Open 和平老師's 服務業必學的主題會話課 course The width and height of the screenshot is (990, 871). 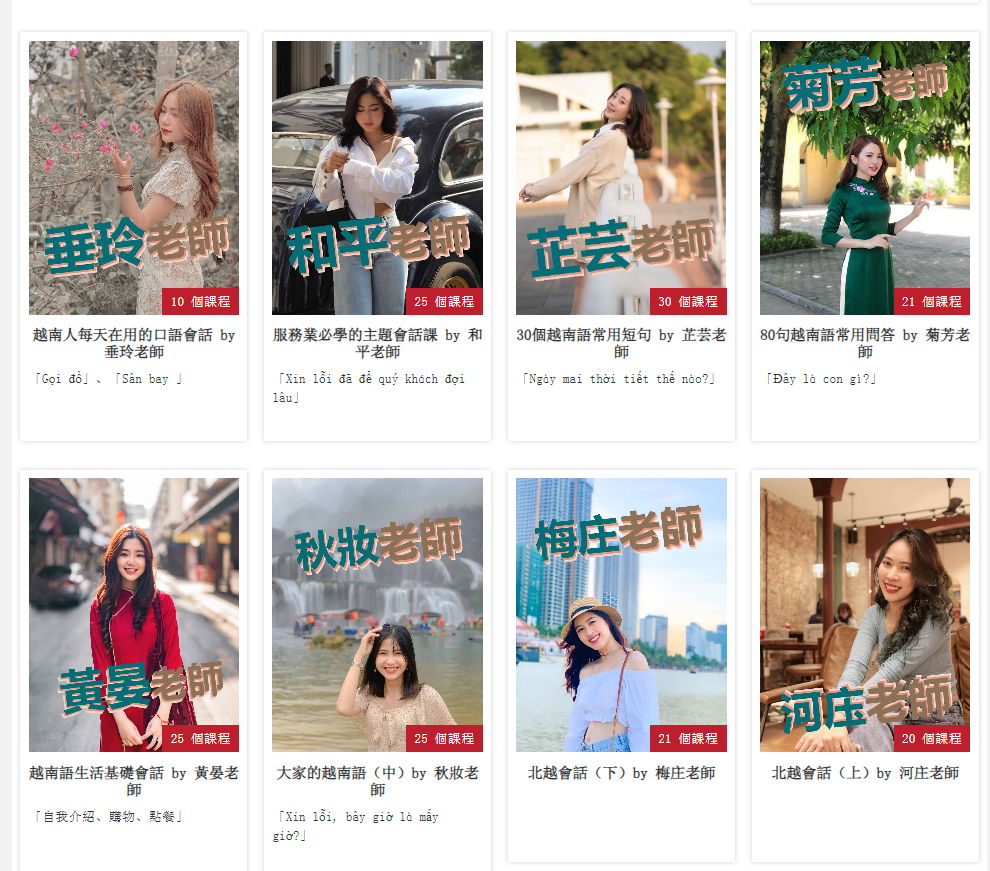pyautogui.click(x=377, y=342)
